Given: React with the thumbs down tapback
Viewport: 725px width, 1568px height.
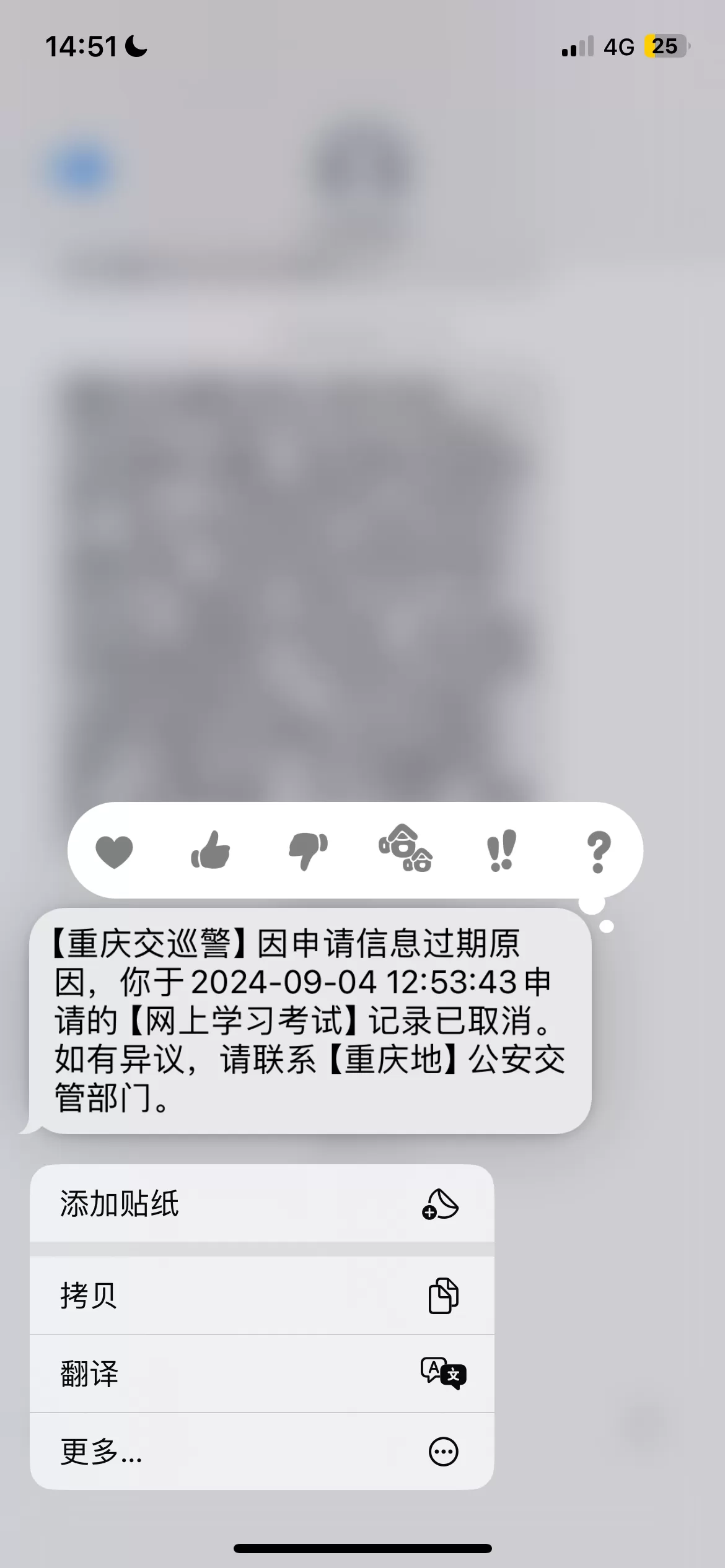Looking at the screenshot, I should (x=308, y=852).
